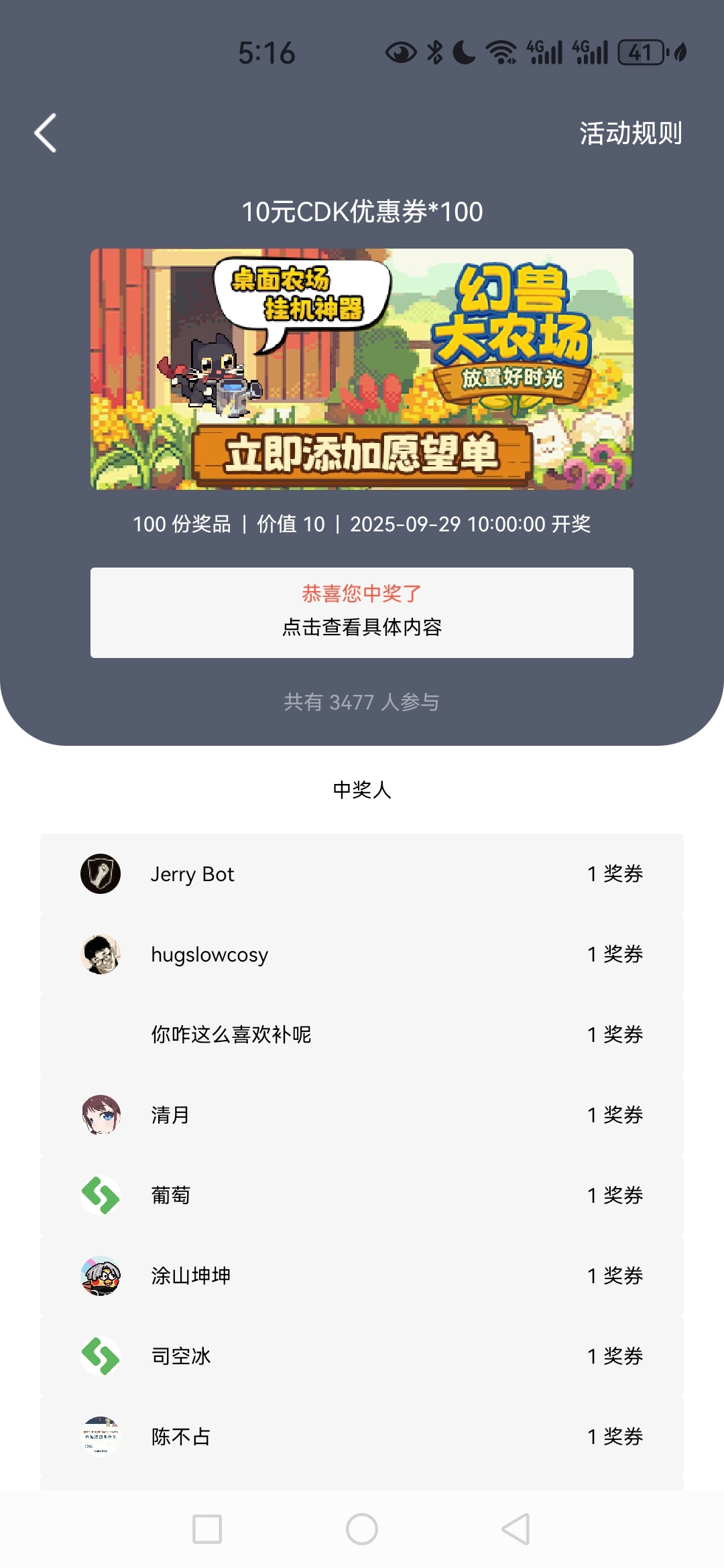Open winner Jerry Bot's row
The height and width of the screenshot is (1568, 724).
pyautogui.click(x=362, y=874)
